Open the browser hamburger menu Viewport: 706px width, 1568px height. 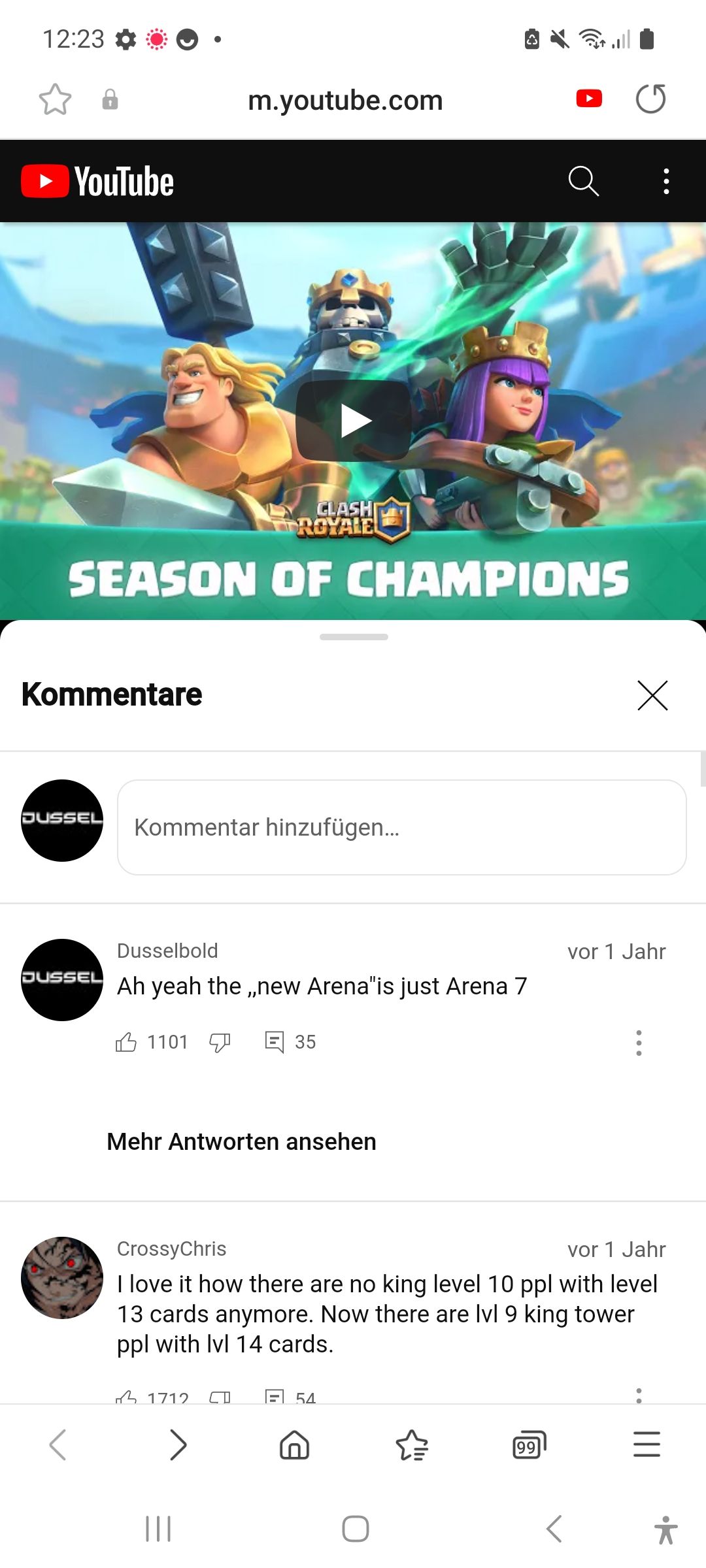pyautogui.click(x=647, y=1445)
